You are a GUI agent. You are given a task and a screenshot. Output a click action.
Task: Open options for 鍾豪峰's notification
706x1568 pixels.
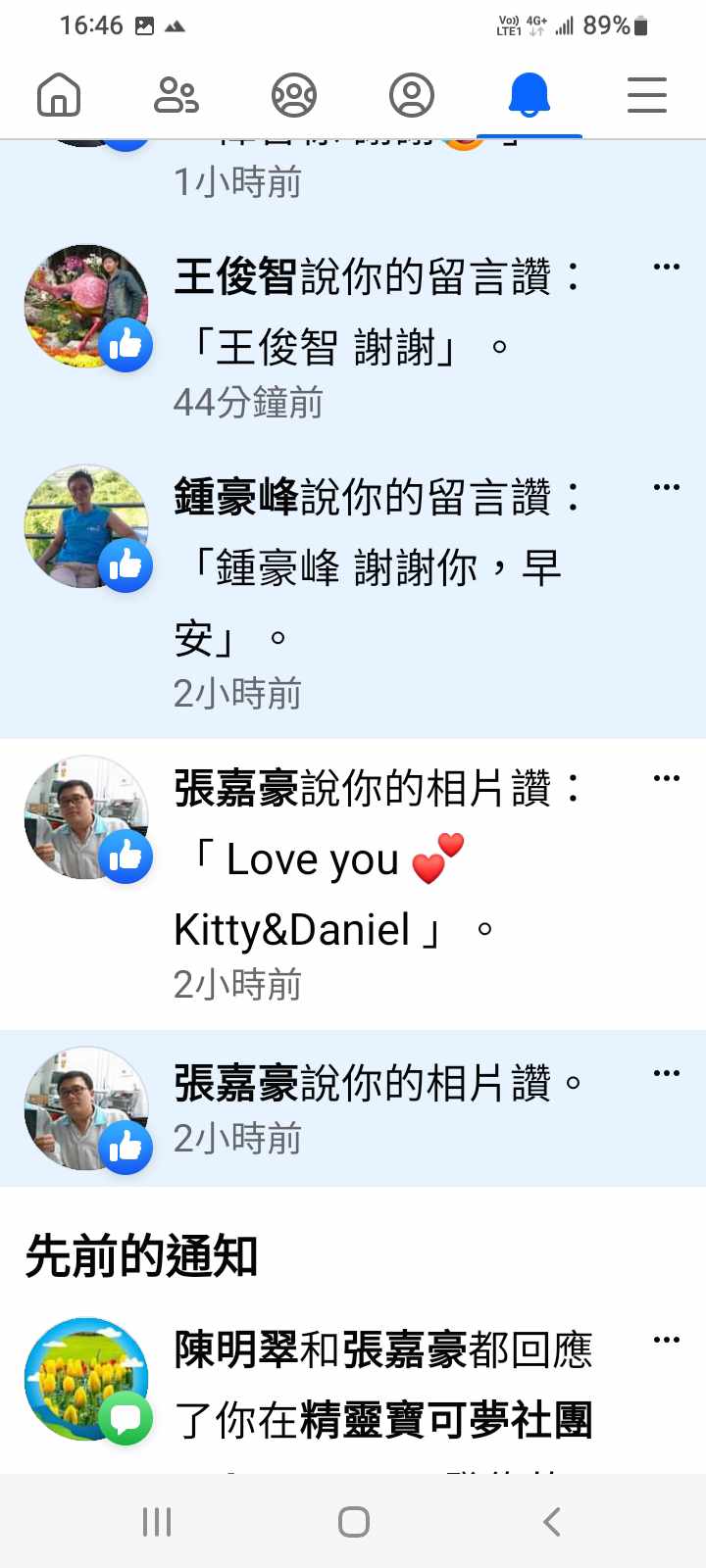click(667, 487)
